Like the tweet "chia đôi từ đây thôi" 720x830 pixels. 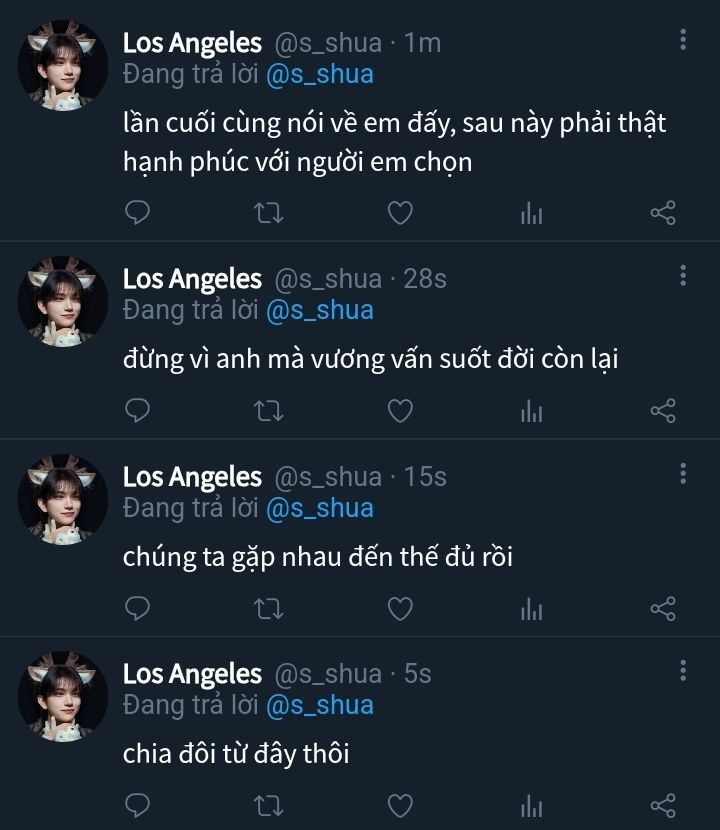(x=400, y=804)
